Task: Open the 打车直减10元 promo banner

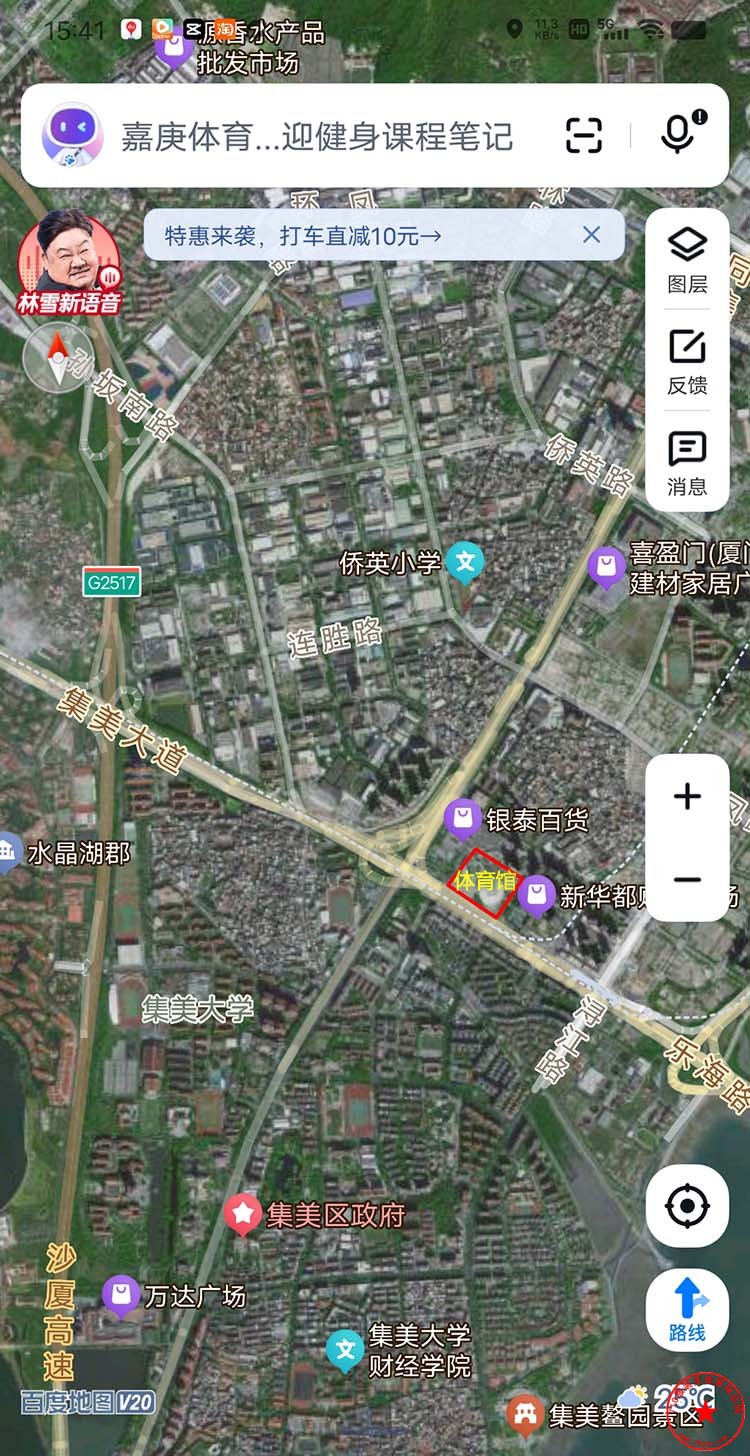Action: point(303,236)
